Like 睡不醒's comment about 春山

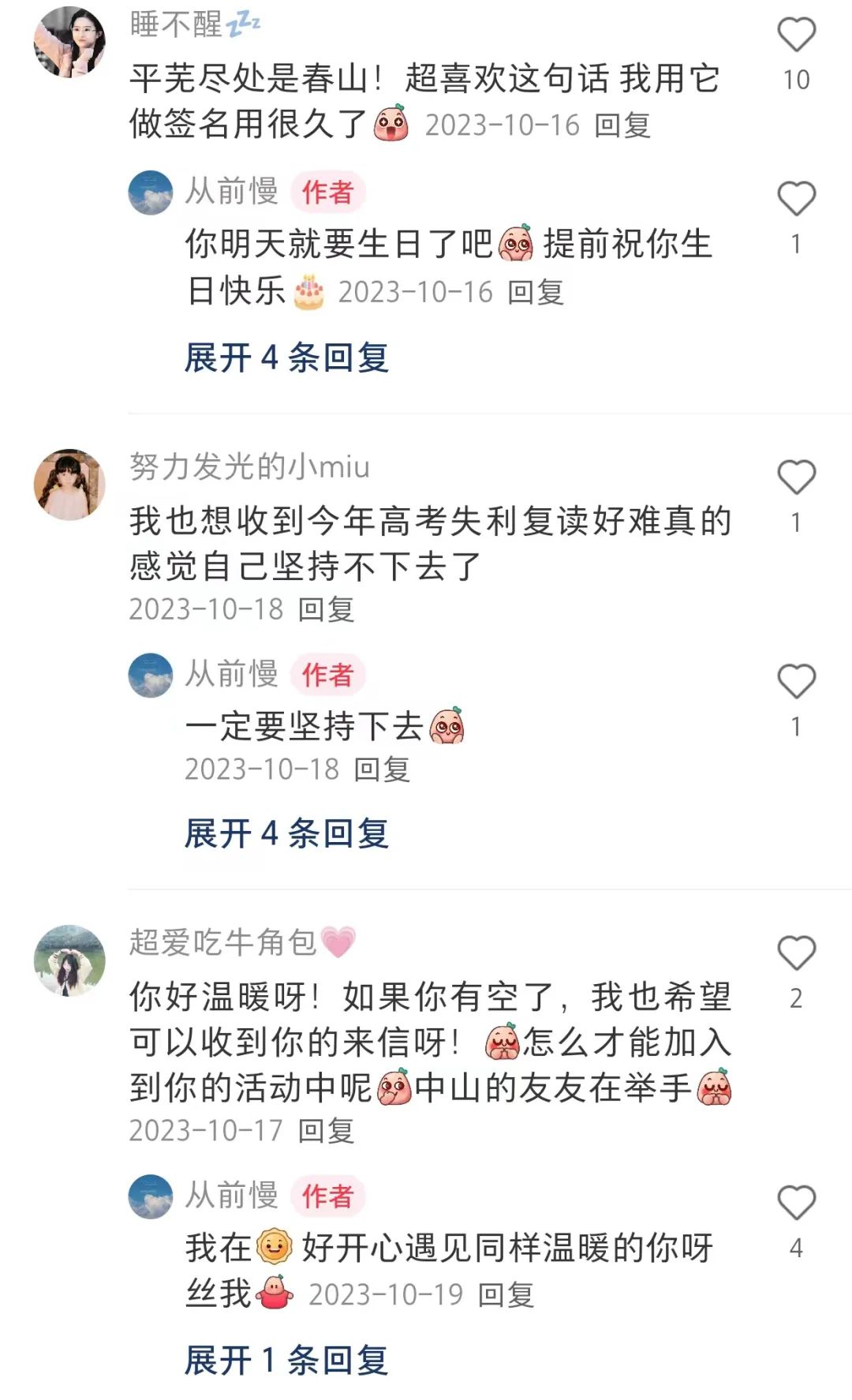point(796,36)
